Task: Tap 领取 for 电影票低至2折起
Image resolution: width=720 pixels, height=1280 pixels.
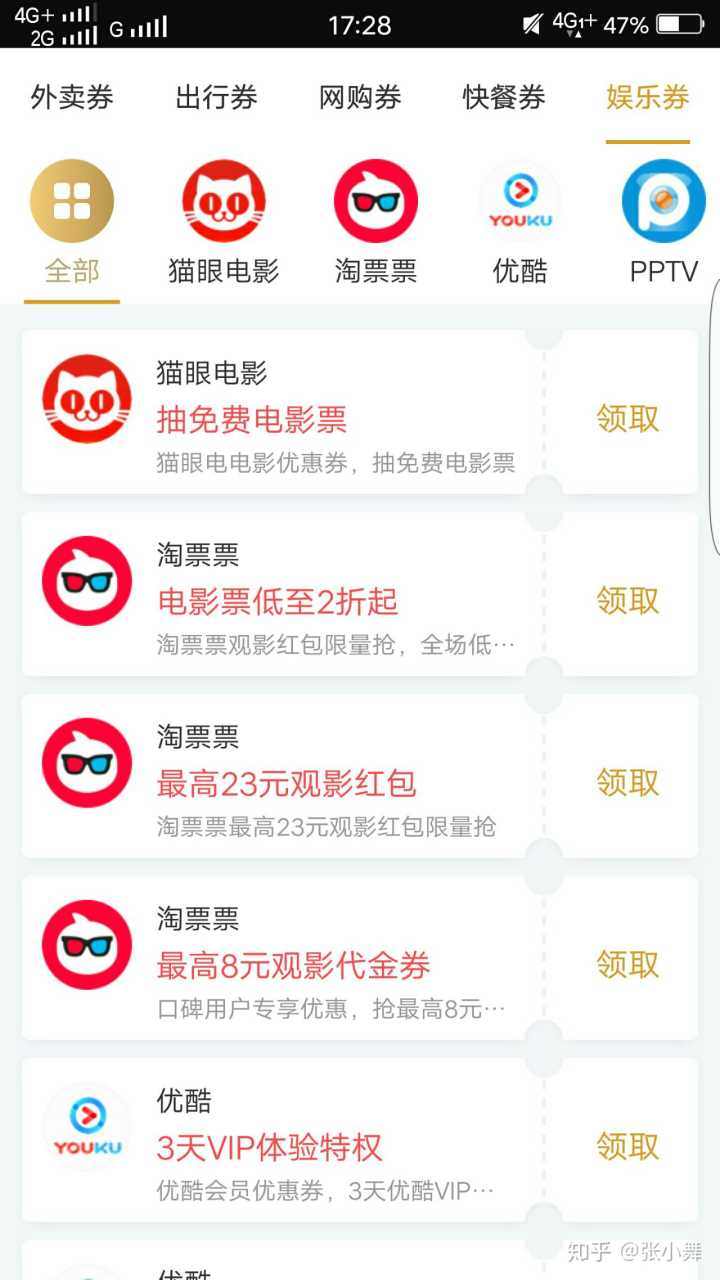Action: click(x=628, y=601)
